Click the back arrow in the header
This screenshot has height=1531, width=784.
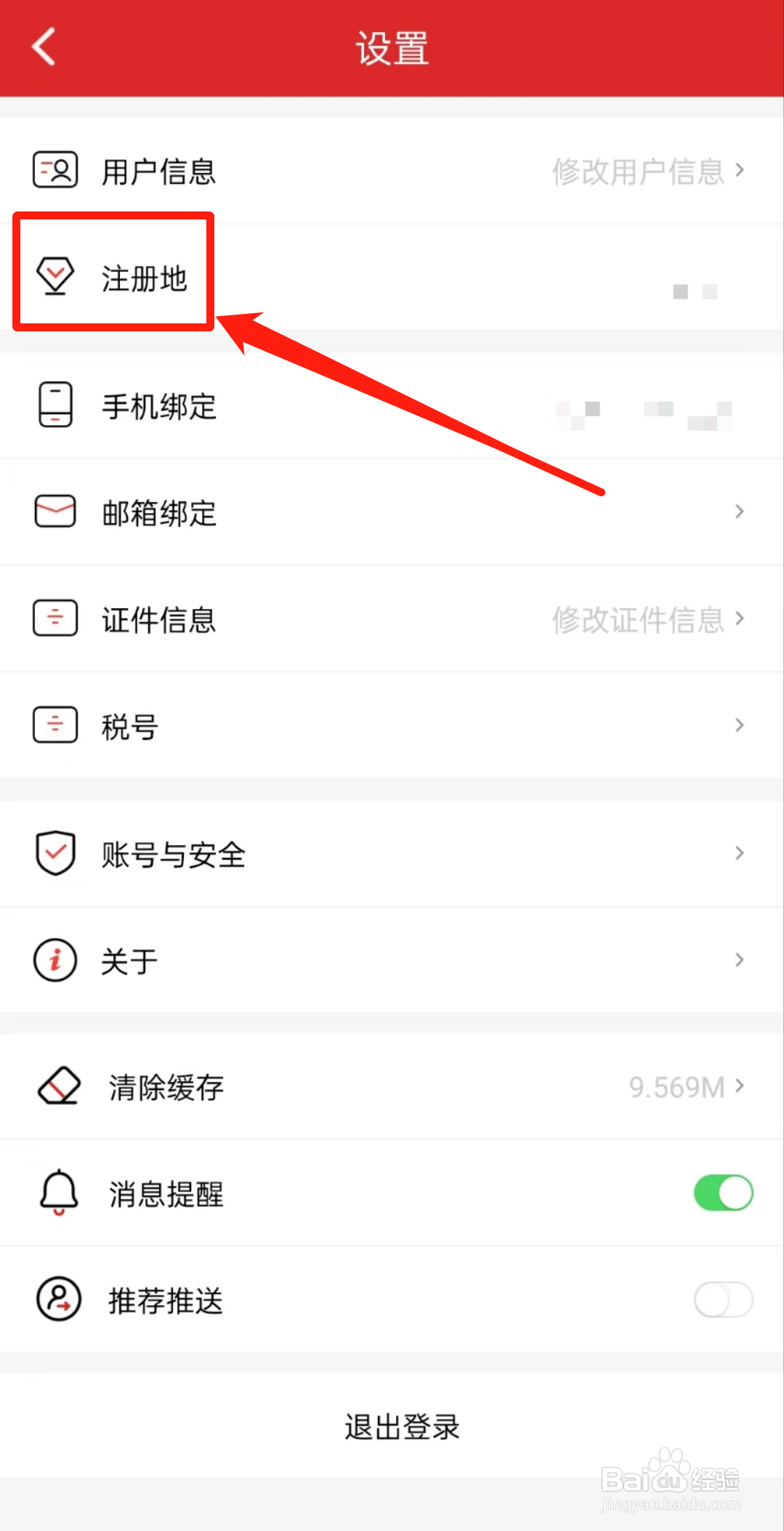44,46
